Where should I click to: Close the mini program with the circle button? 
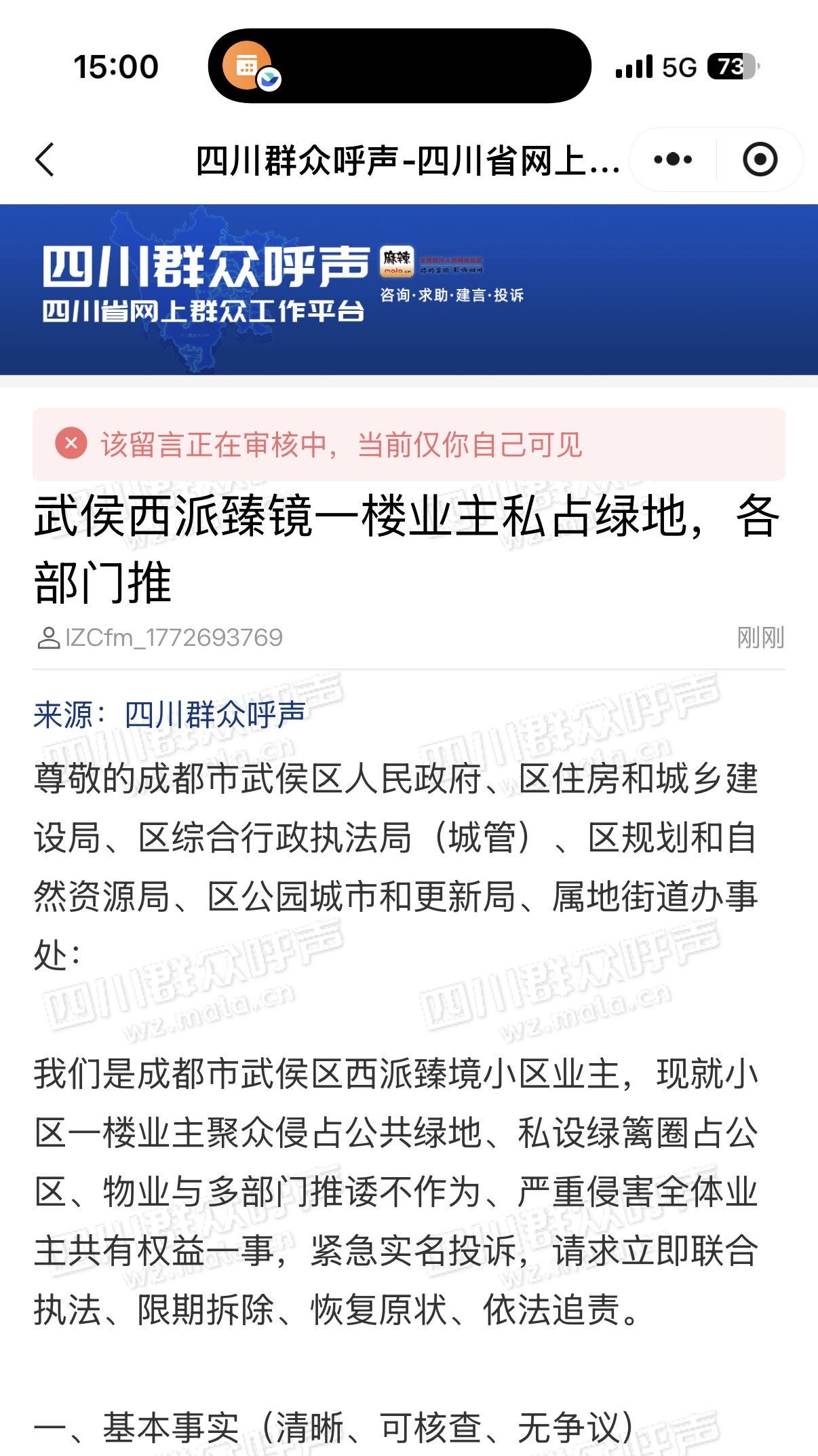760,160
